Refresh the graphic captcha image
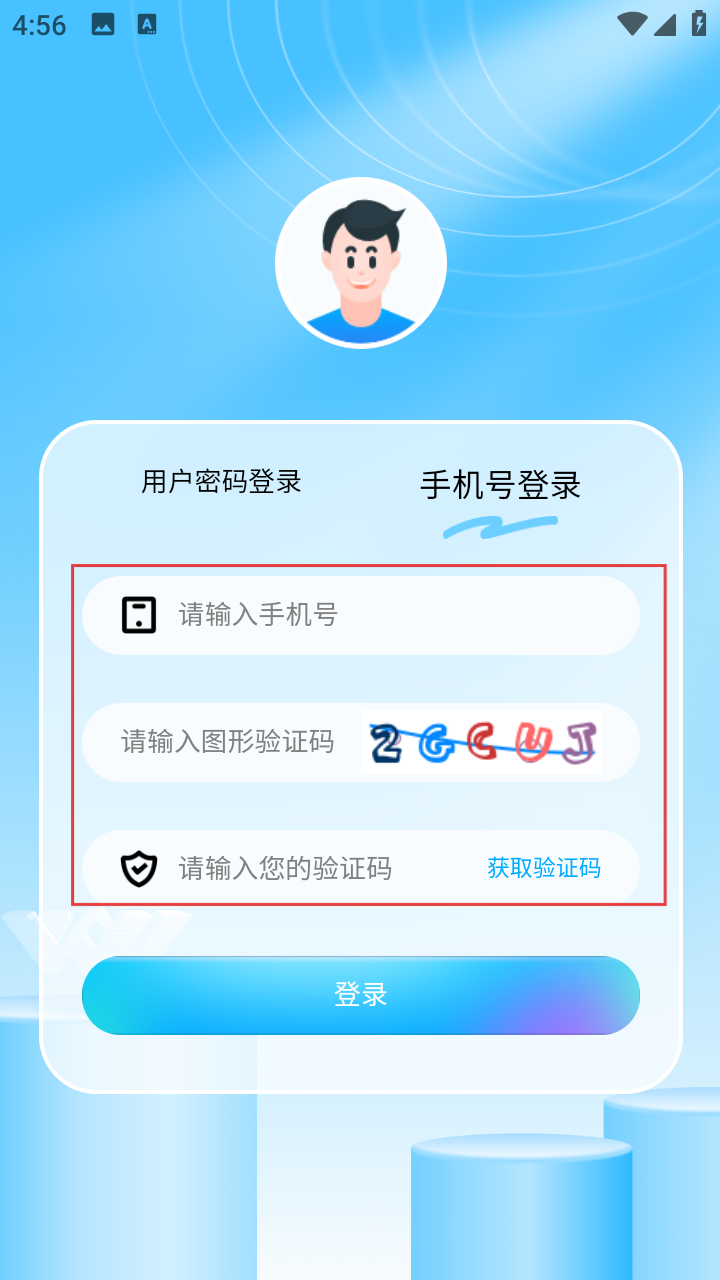This screenshot has height=1280, width=720. pos(482,742)
